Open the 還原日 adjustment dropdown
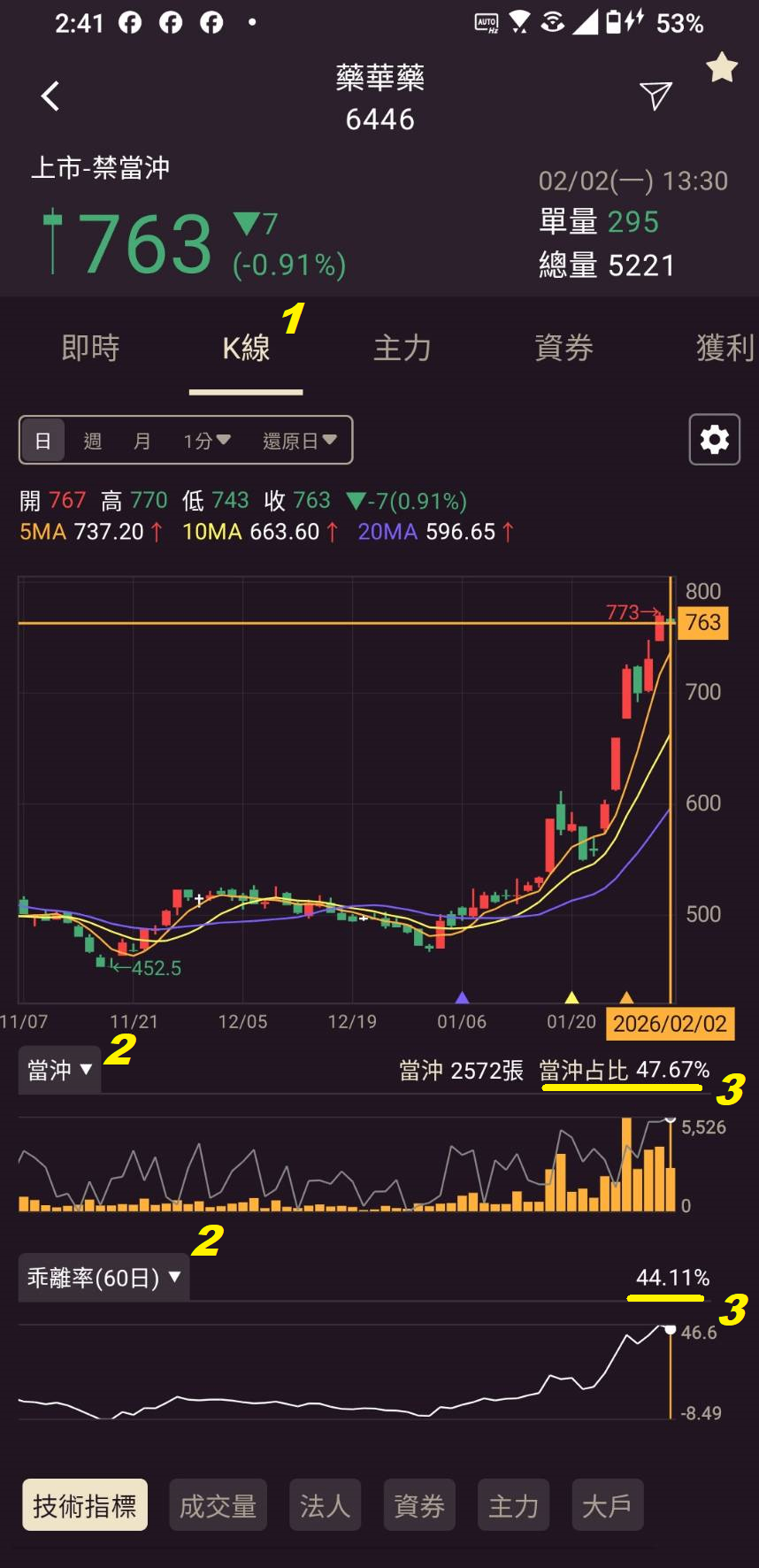759x1568 pixels. pyautogui.click(x=300, y=440)
